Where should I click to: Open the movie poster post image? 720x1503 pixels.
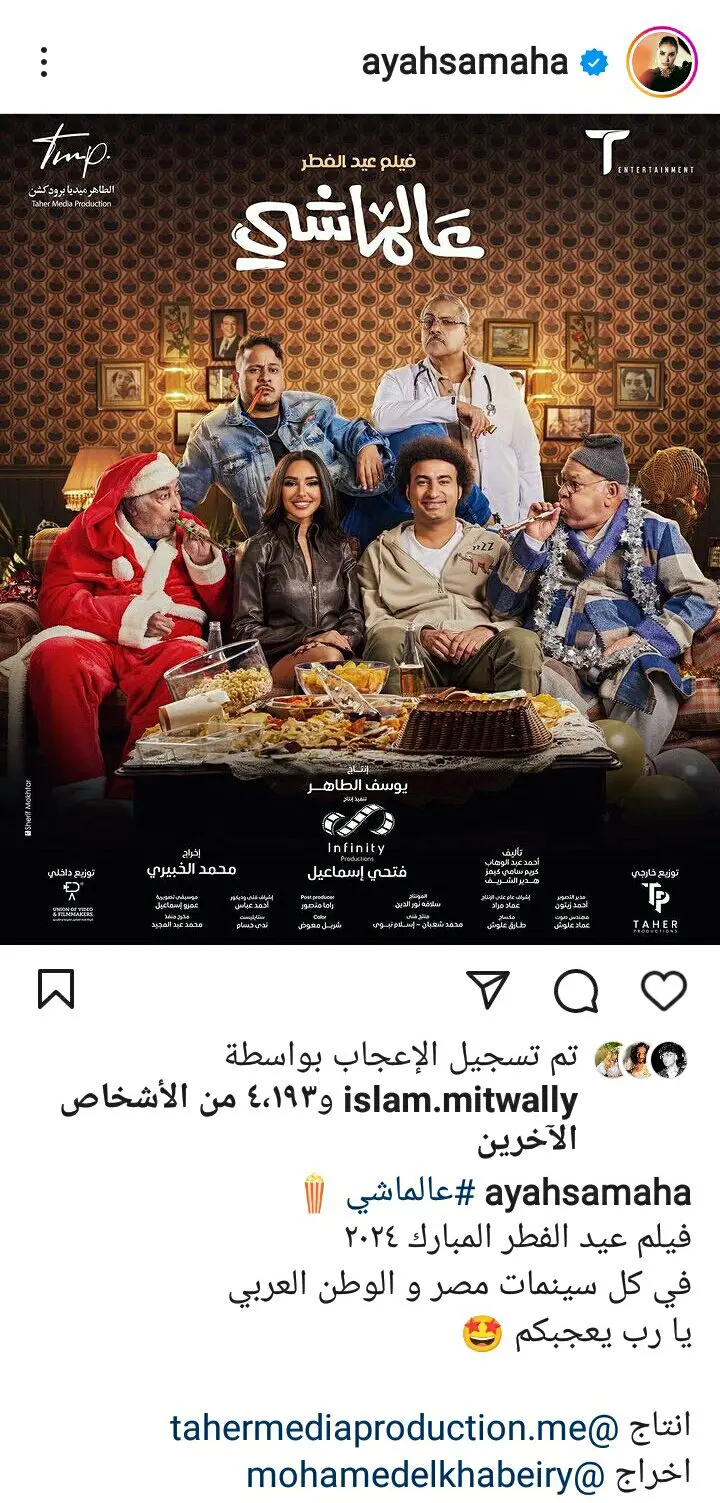360,528
